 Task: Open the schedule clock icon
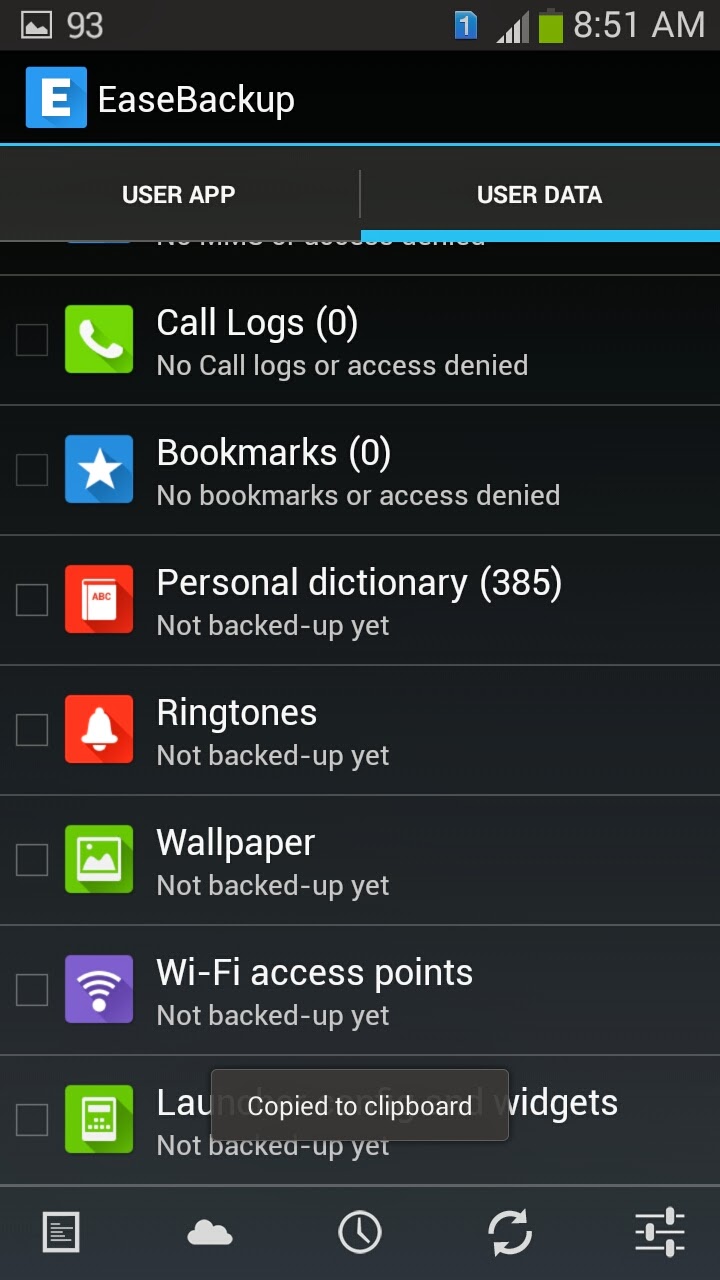(360, 1232)
